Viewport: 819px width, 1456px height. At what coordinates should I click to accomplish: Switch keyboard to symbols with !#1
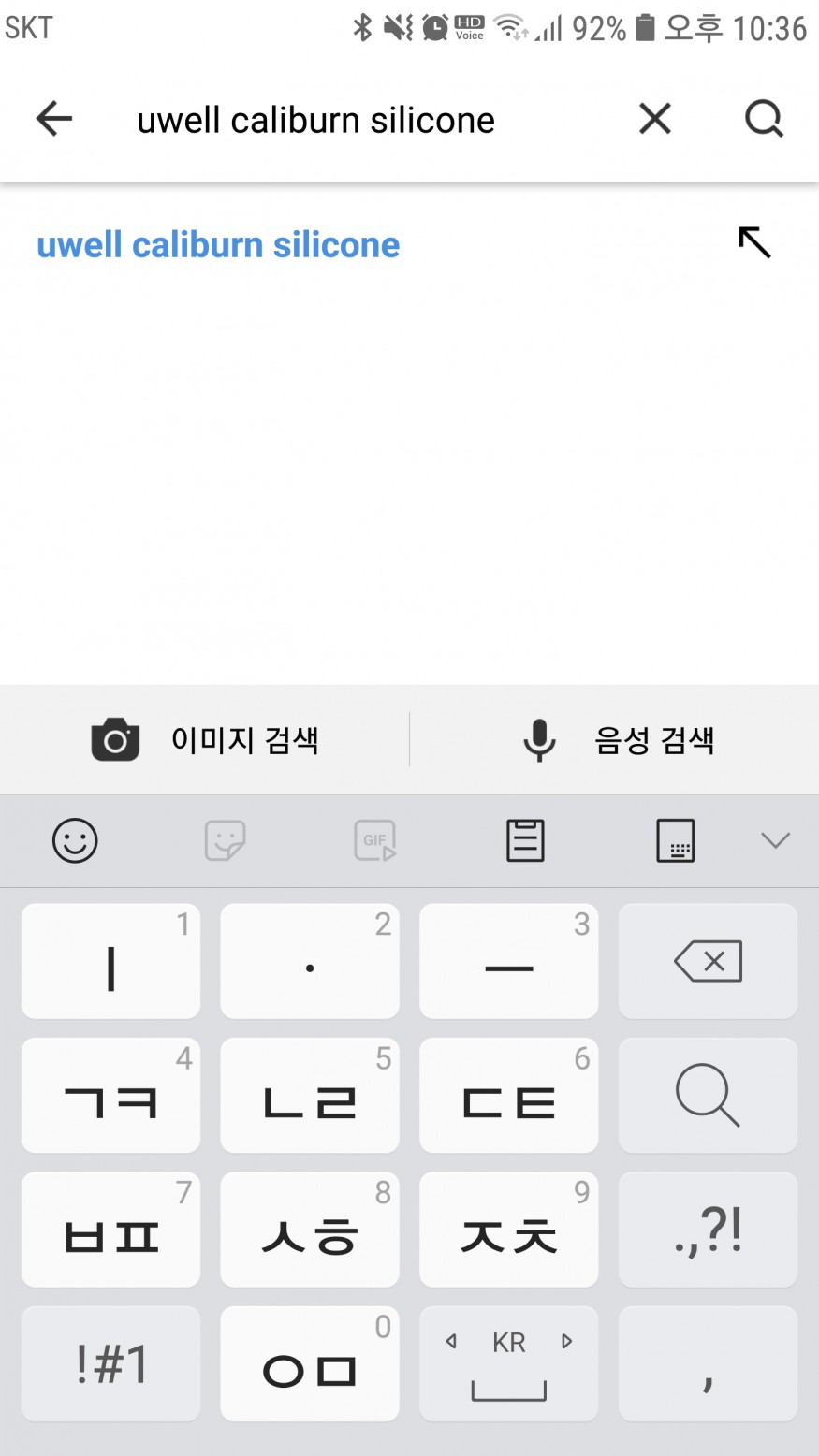pyautogui.click(x=110, y=1363)
